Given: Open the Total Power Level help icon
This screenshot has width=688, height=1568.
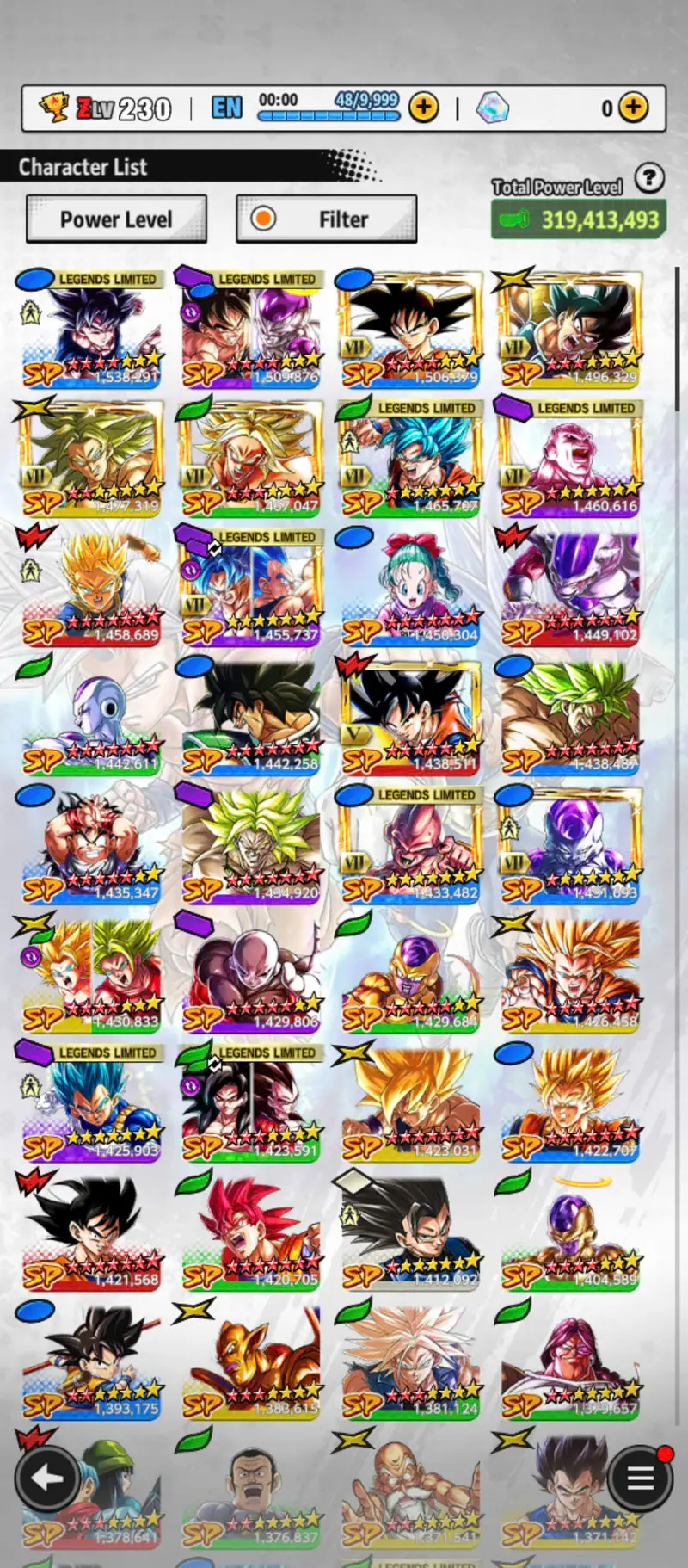Looking at the screenshot, I should (x=649, y=178).
